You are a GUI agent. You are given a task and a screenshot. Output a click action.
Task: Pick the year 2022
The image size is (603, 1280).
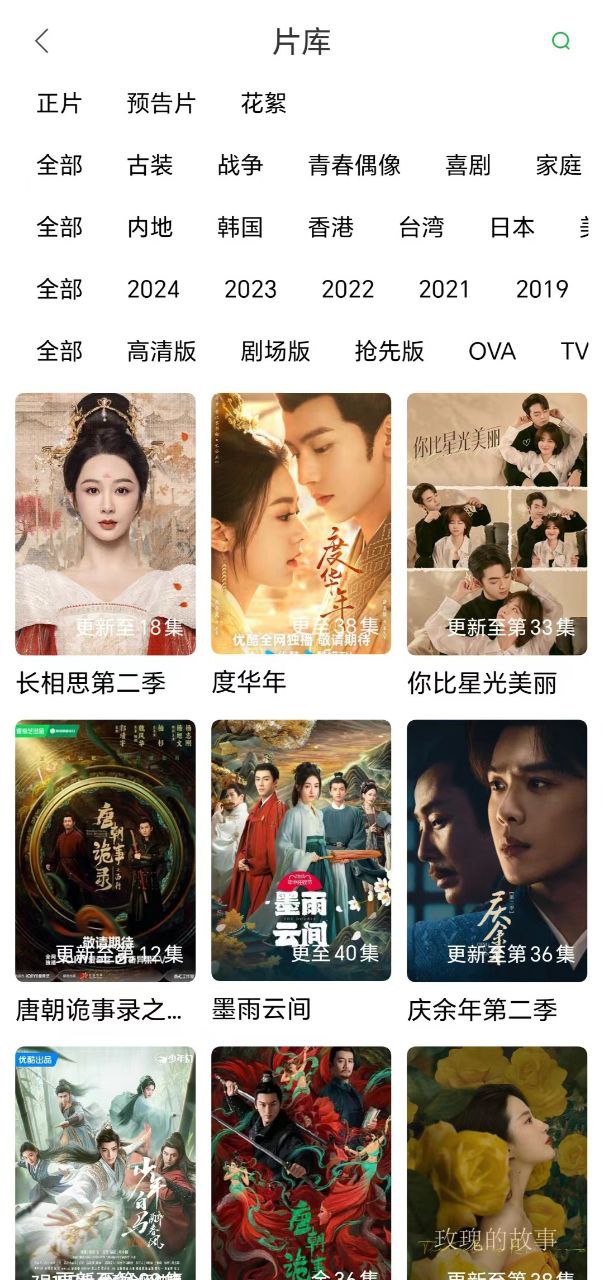tap(347, 289)
